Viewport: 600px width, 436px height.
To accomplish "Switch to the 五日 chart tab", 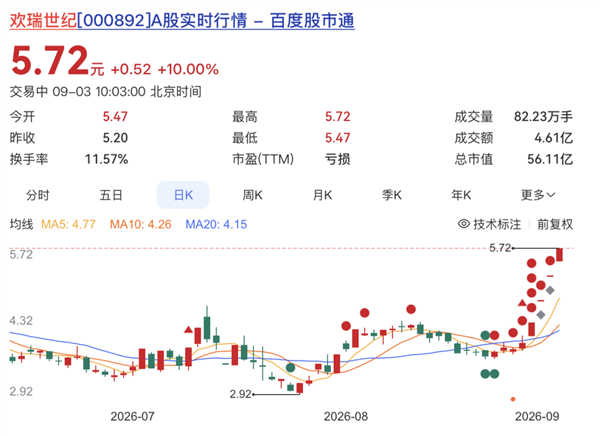I will click(x=111, y=195).
